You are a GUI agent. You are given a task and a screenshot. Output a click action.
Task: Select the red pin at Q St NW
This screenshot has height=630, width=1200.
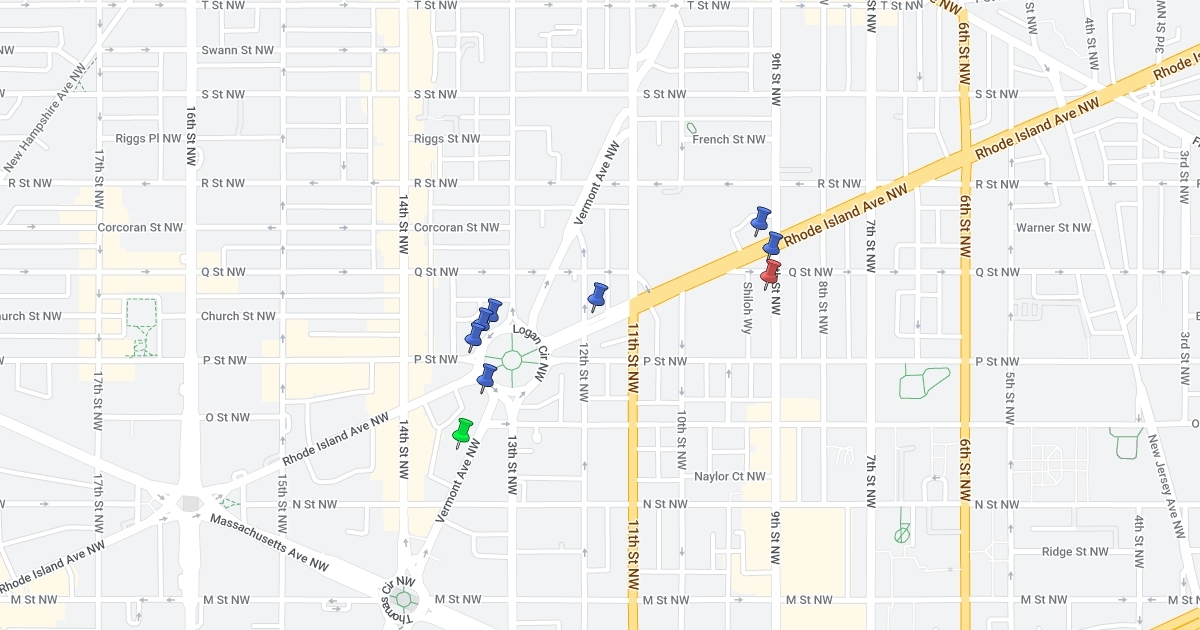771,272
